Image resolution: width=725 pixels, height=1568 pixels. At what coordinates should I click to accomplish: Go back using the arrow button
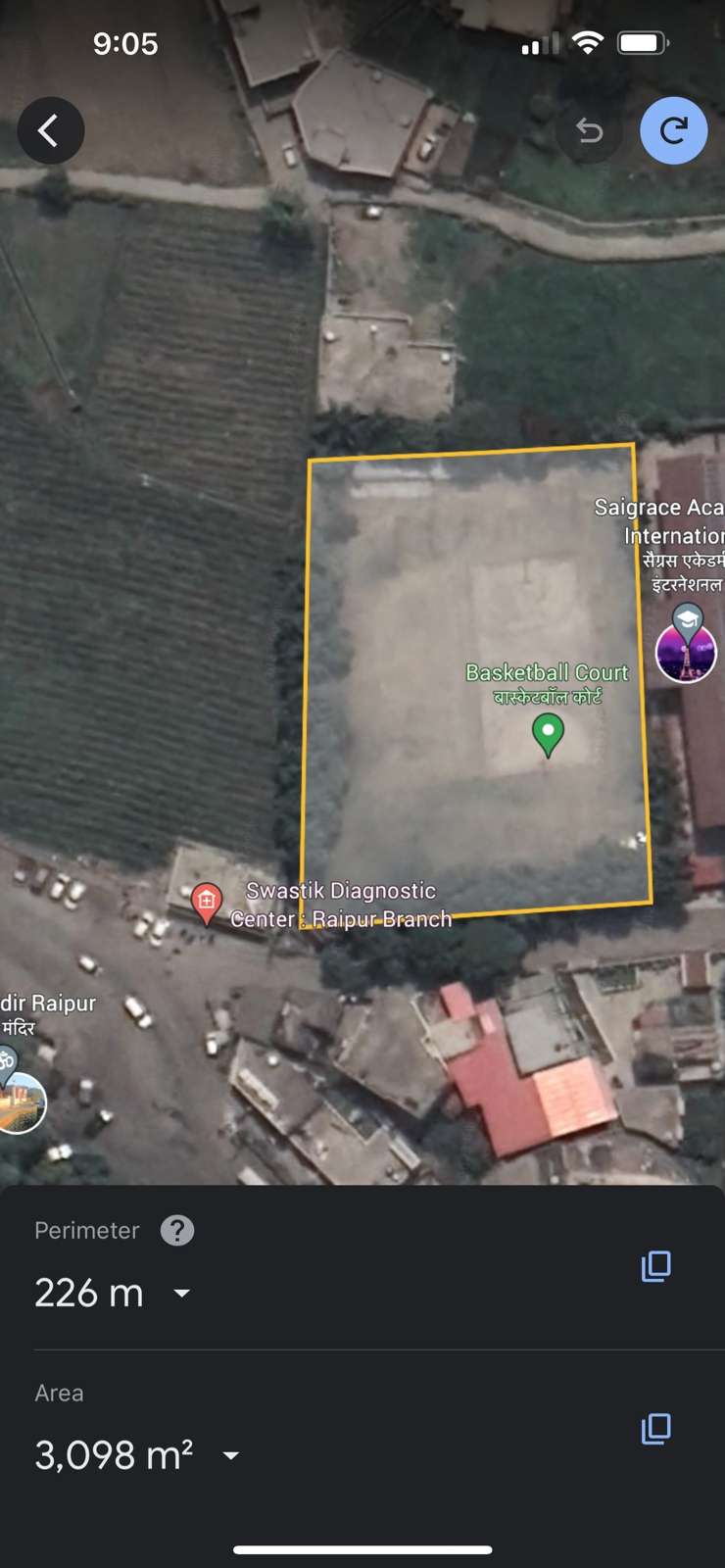click(x=51, y=130)
